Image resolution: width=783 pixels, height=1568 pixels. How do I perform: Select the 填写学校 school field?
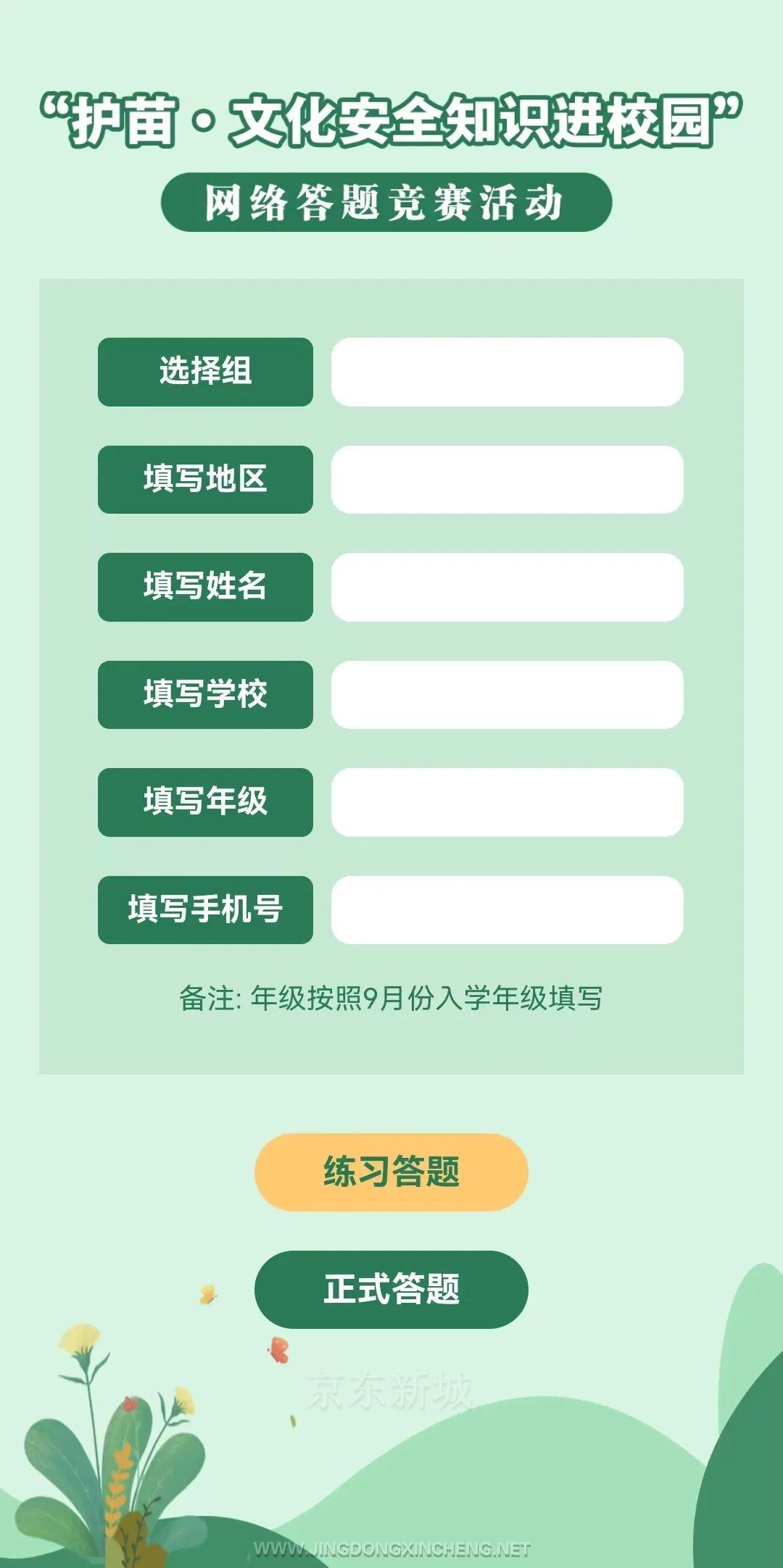pyautogui.click(x=507, y=694)
